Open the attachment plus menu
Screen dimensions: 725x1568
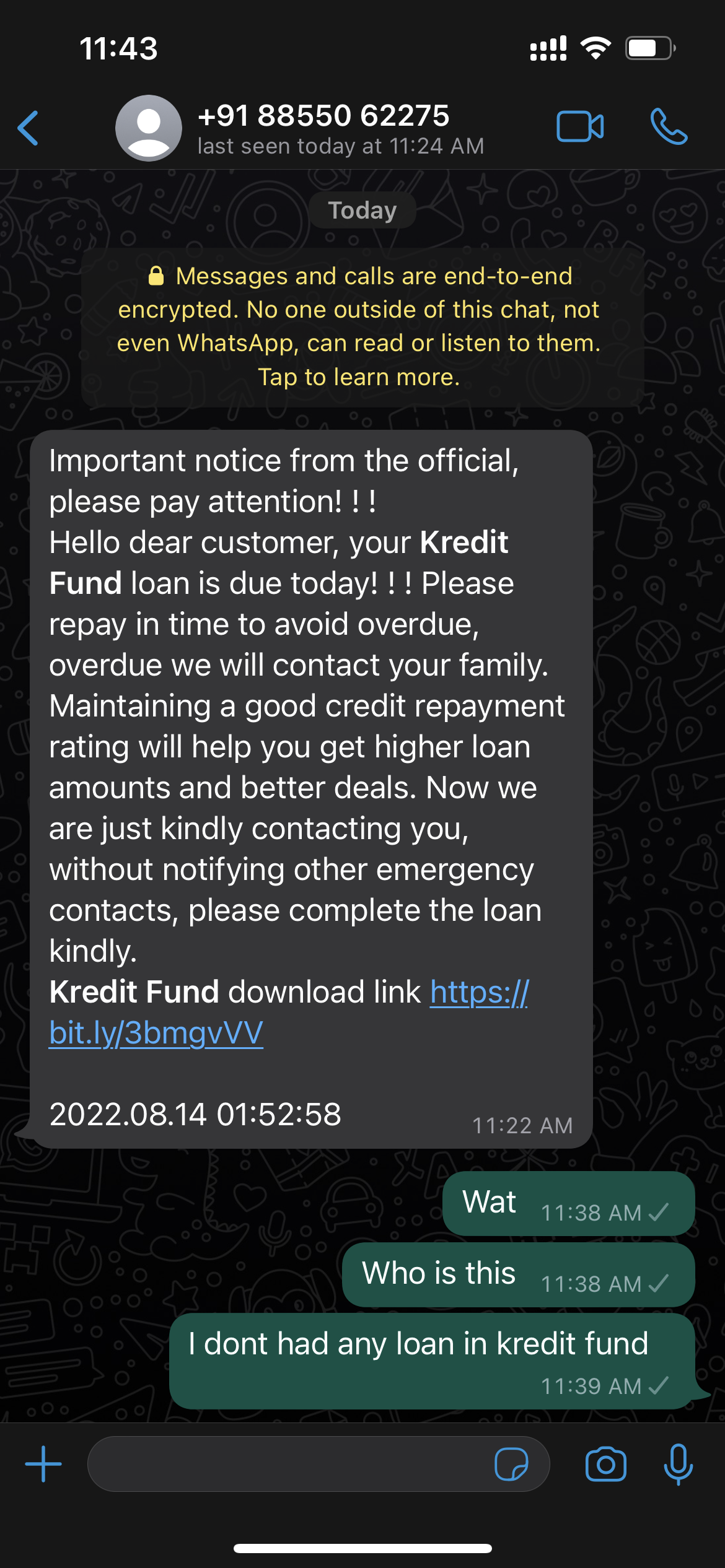coord(43,1465)
